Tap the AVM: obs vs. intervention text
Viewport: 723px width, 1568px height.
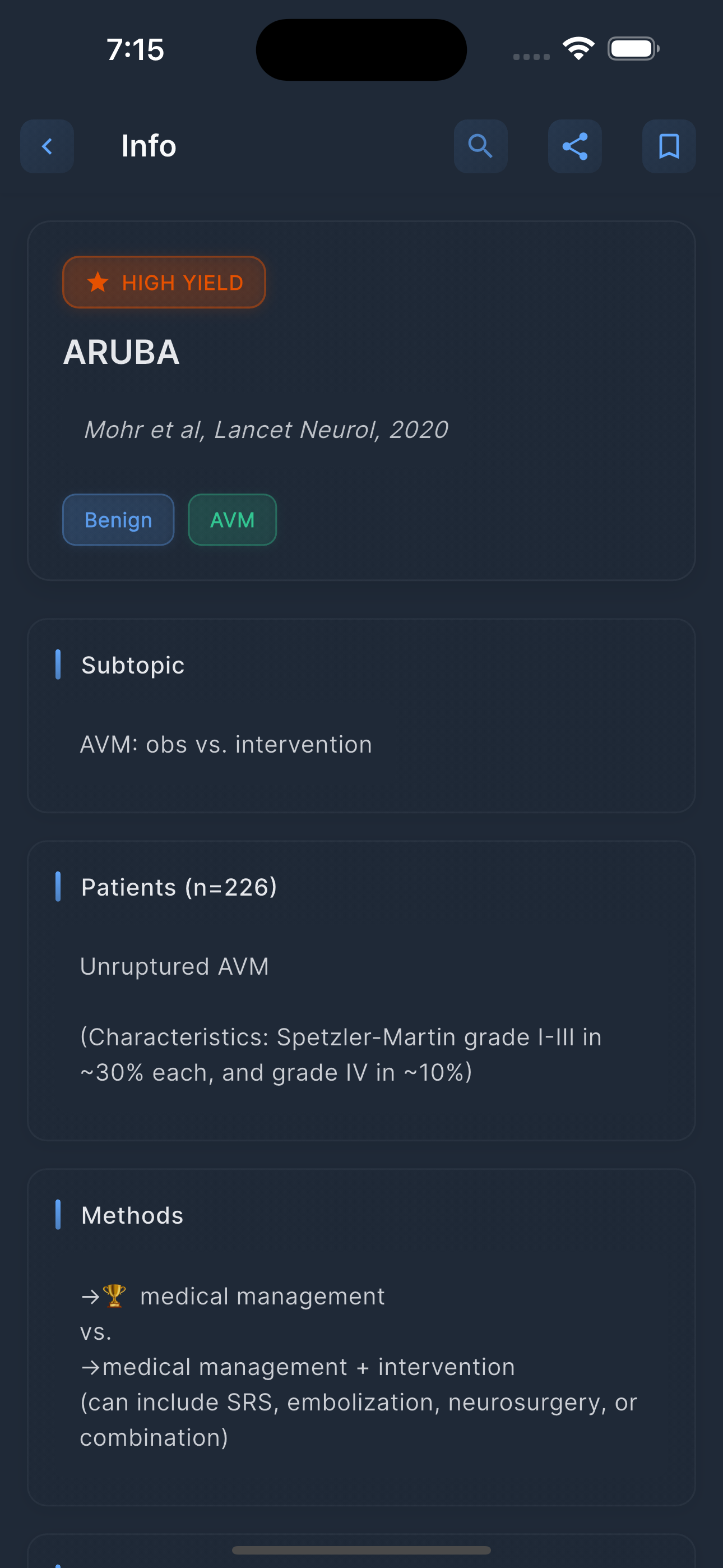(226, 744)
